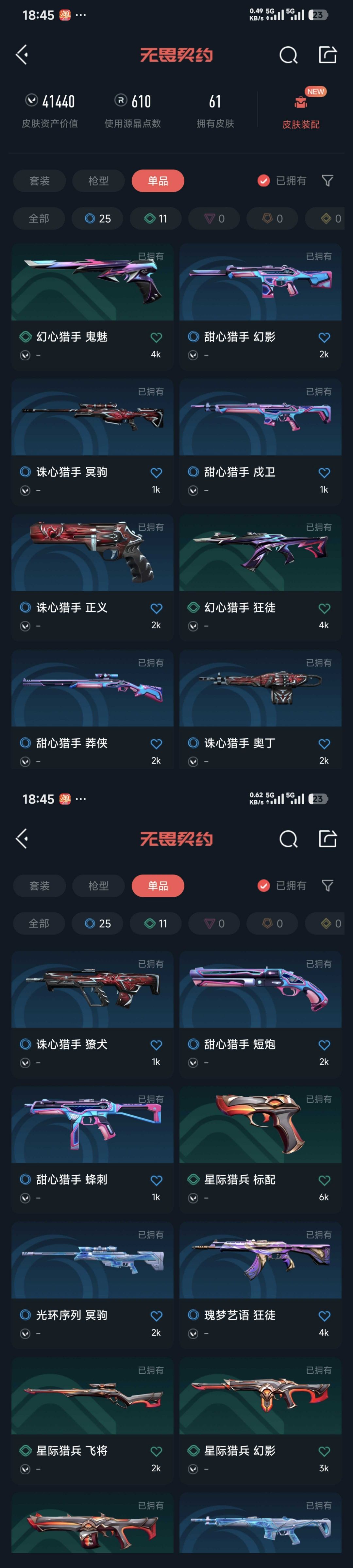Viewport: 353px width, 1568px height.
Task: Tap the heart on 幻心猎手 狂徒
Action: (x=324, y=608)
